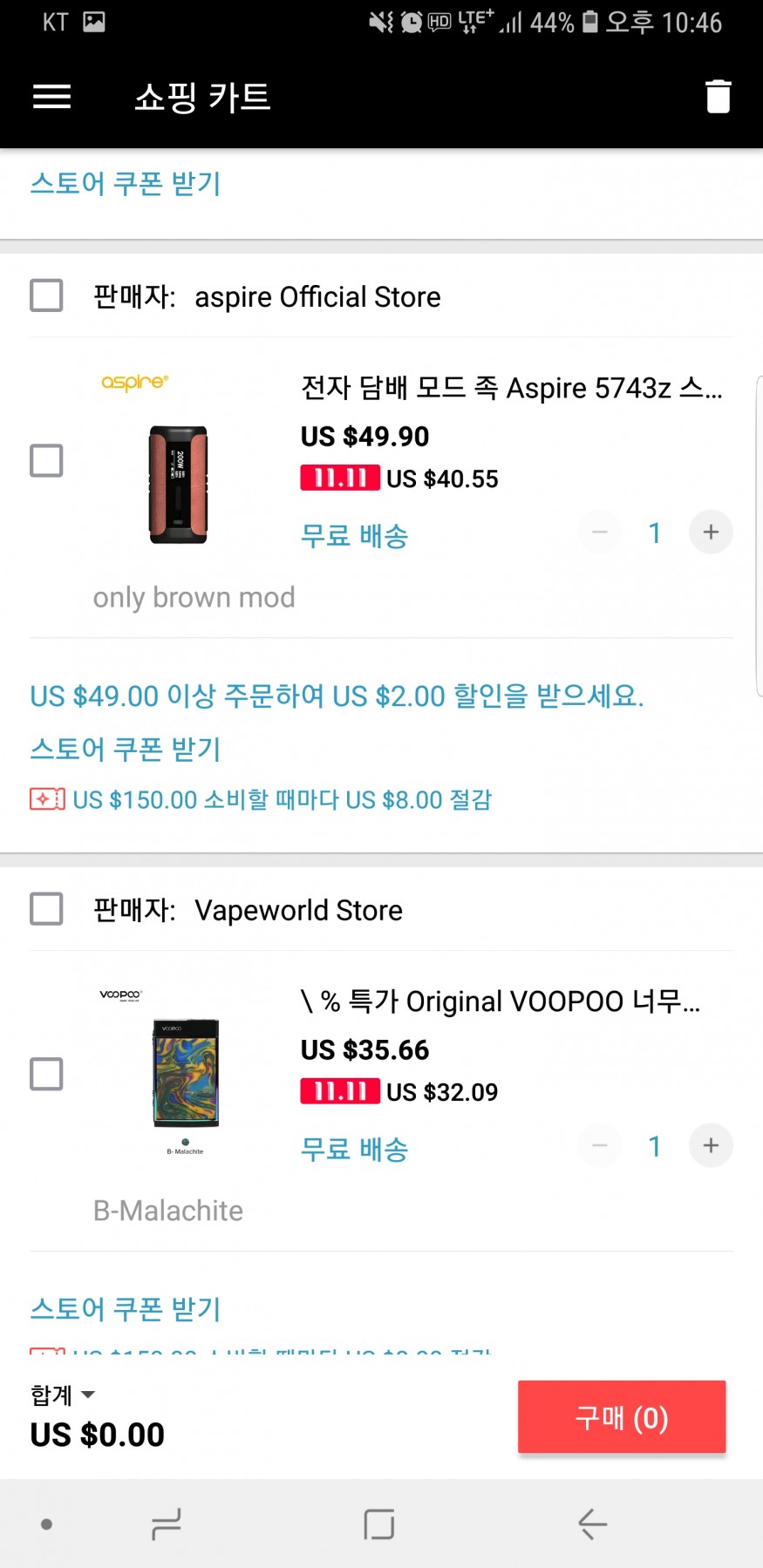Get store coupon for aspire Official Store
This screenshot has height=1568, width=763.
126,750
